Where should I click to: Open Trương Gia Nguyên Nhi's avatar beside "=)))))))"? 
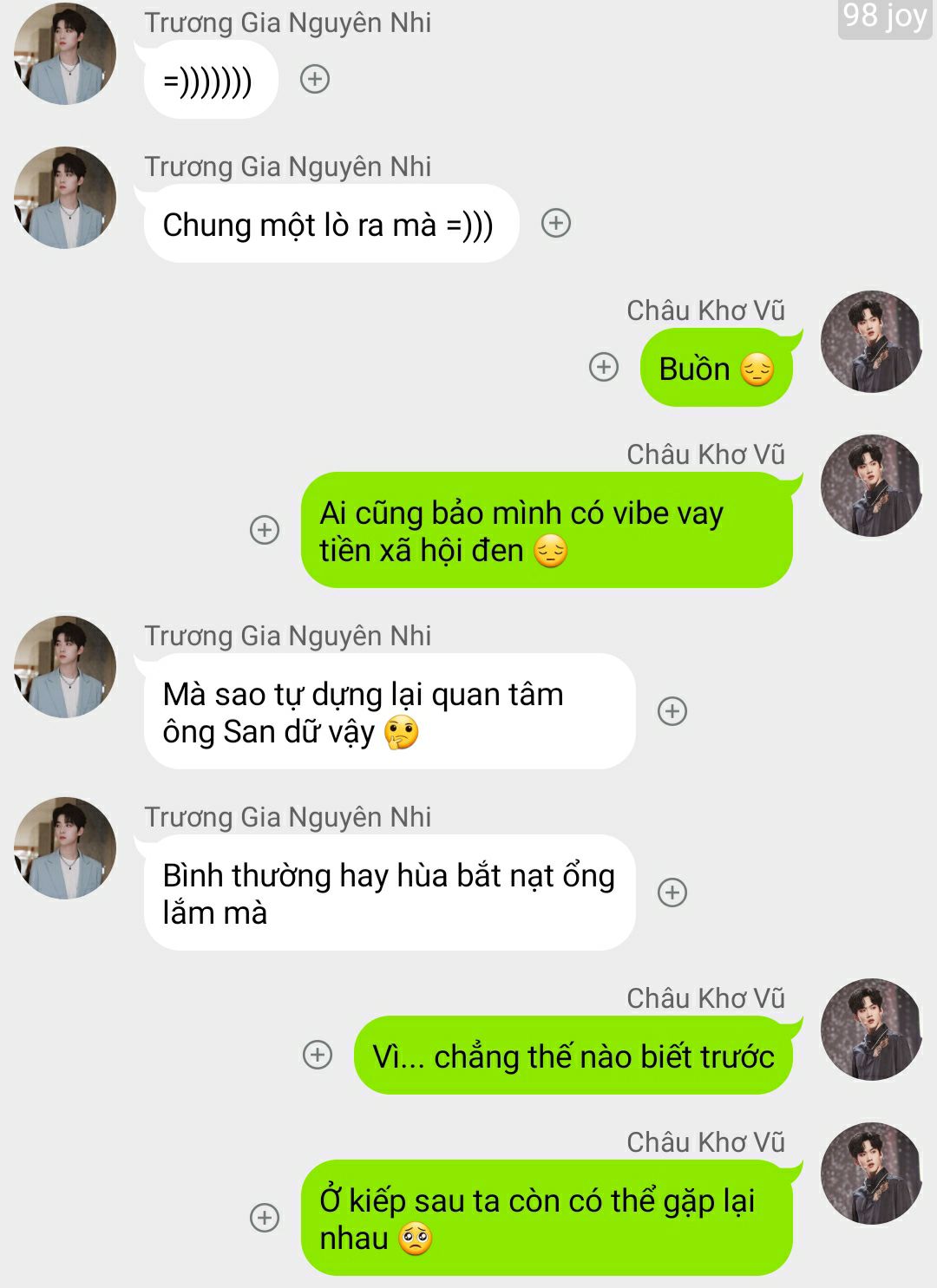tap(65, 54)
